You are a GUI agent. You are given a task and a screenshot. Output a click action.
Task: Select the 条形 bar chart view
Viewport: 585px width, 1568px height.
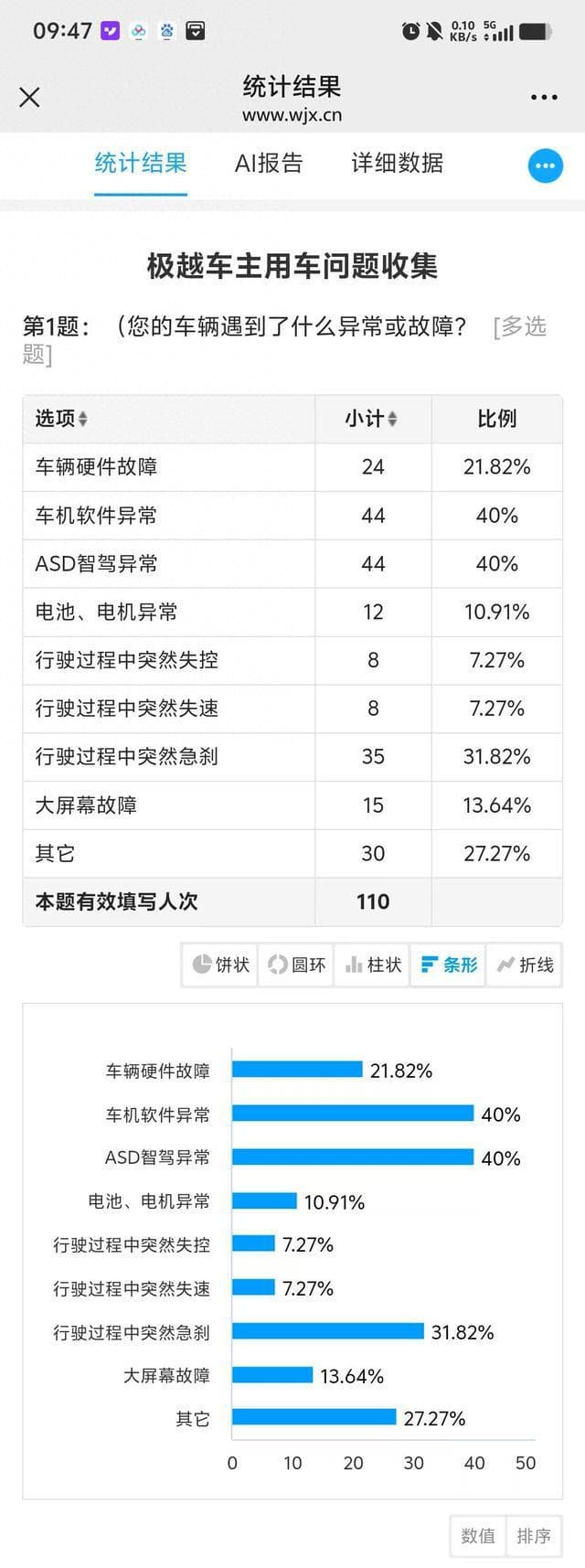pyautogui.click(x=449, y=965)
